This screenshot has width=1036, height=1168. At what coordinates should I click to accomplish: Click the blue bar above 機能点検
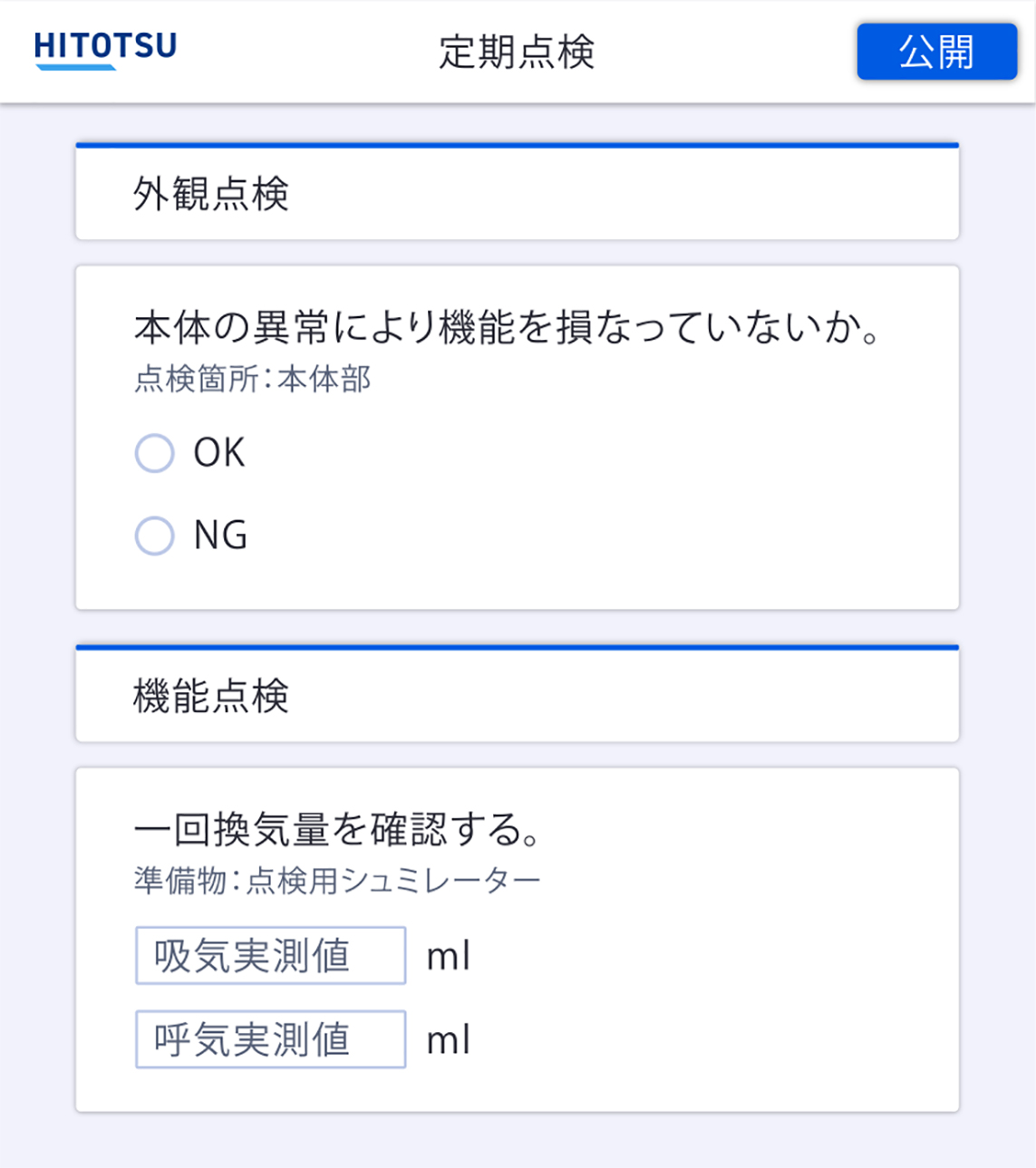pyautogui.click(x=517, y=647)
